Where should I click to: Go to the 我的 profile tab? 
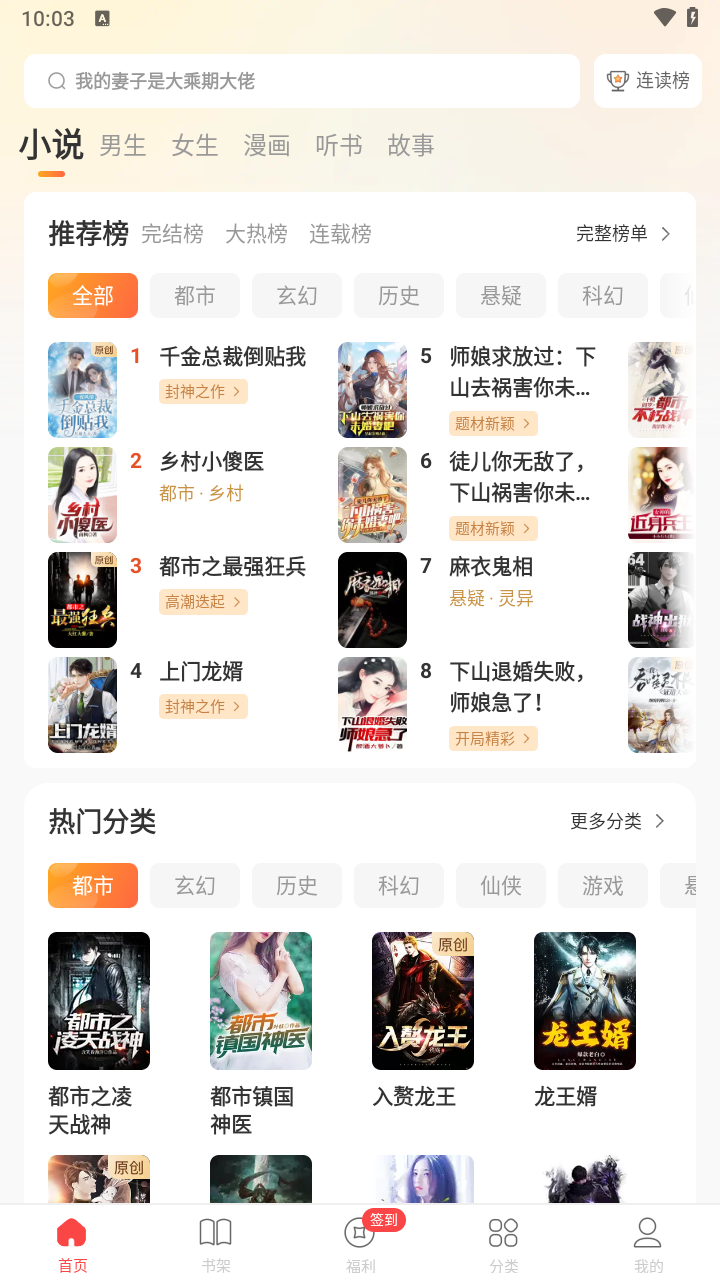click(x=648, y=1245)
